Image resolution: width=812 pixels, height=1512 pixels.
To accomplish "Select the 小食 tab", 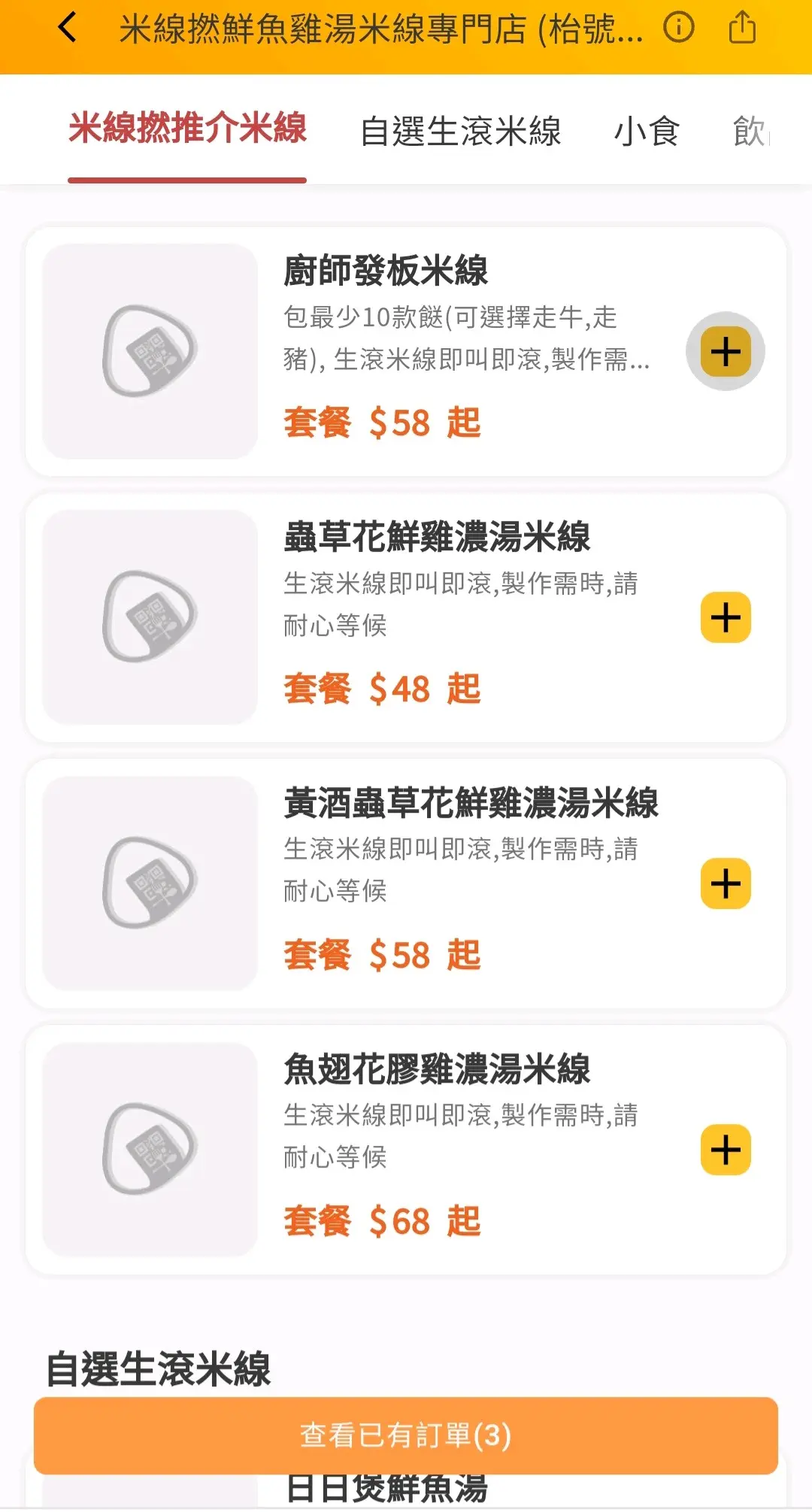I will (647, 132).
